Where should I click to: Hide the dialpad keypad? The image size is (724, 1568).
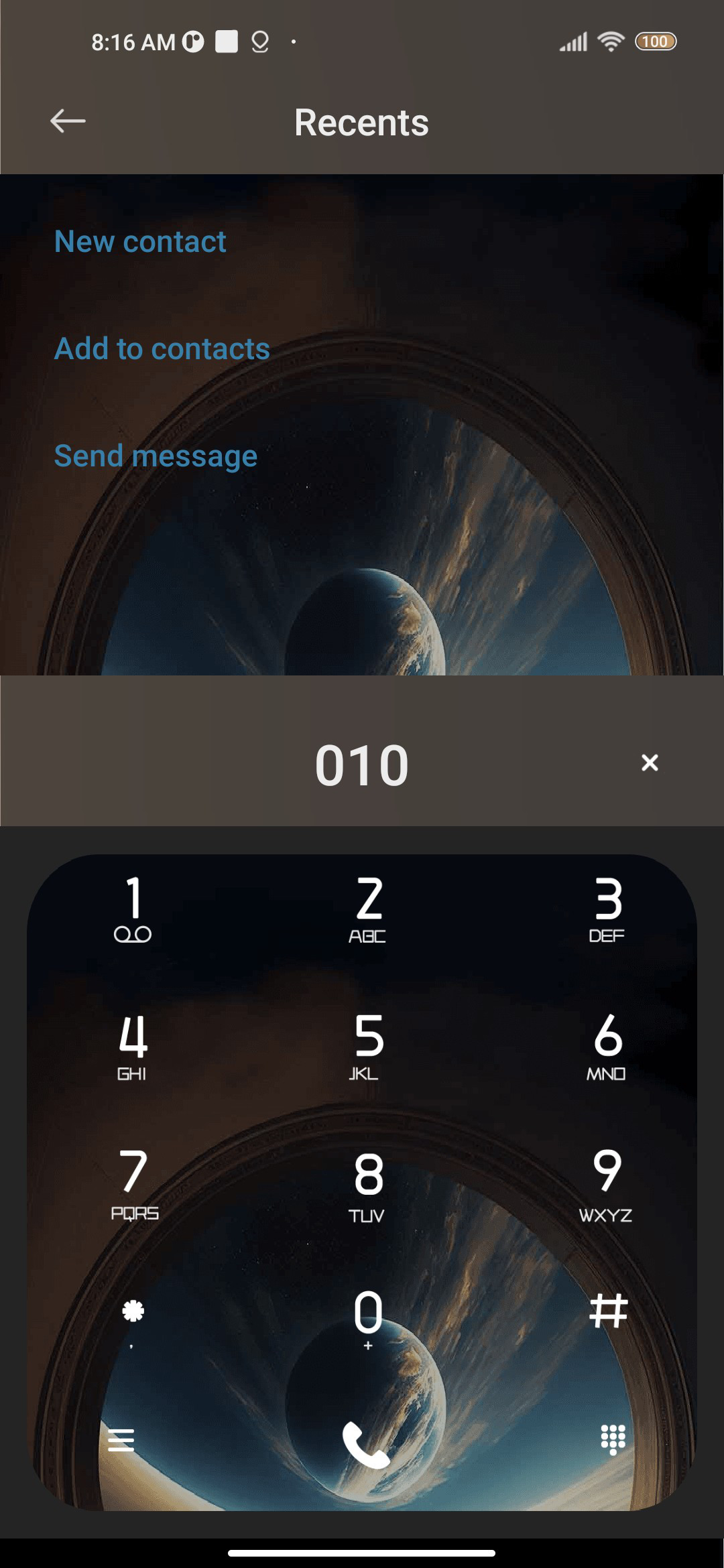tap(613, 1439)
